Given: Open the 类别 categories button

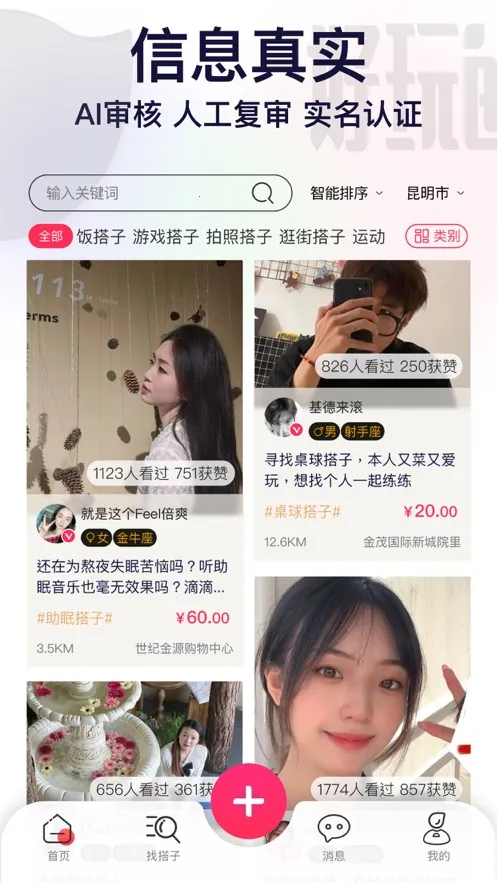Looking at the screenshot, I should tap(437, 237).
